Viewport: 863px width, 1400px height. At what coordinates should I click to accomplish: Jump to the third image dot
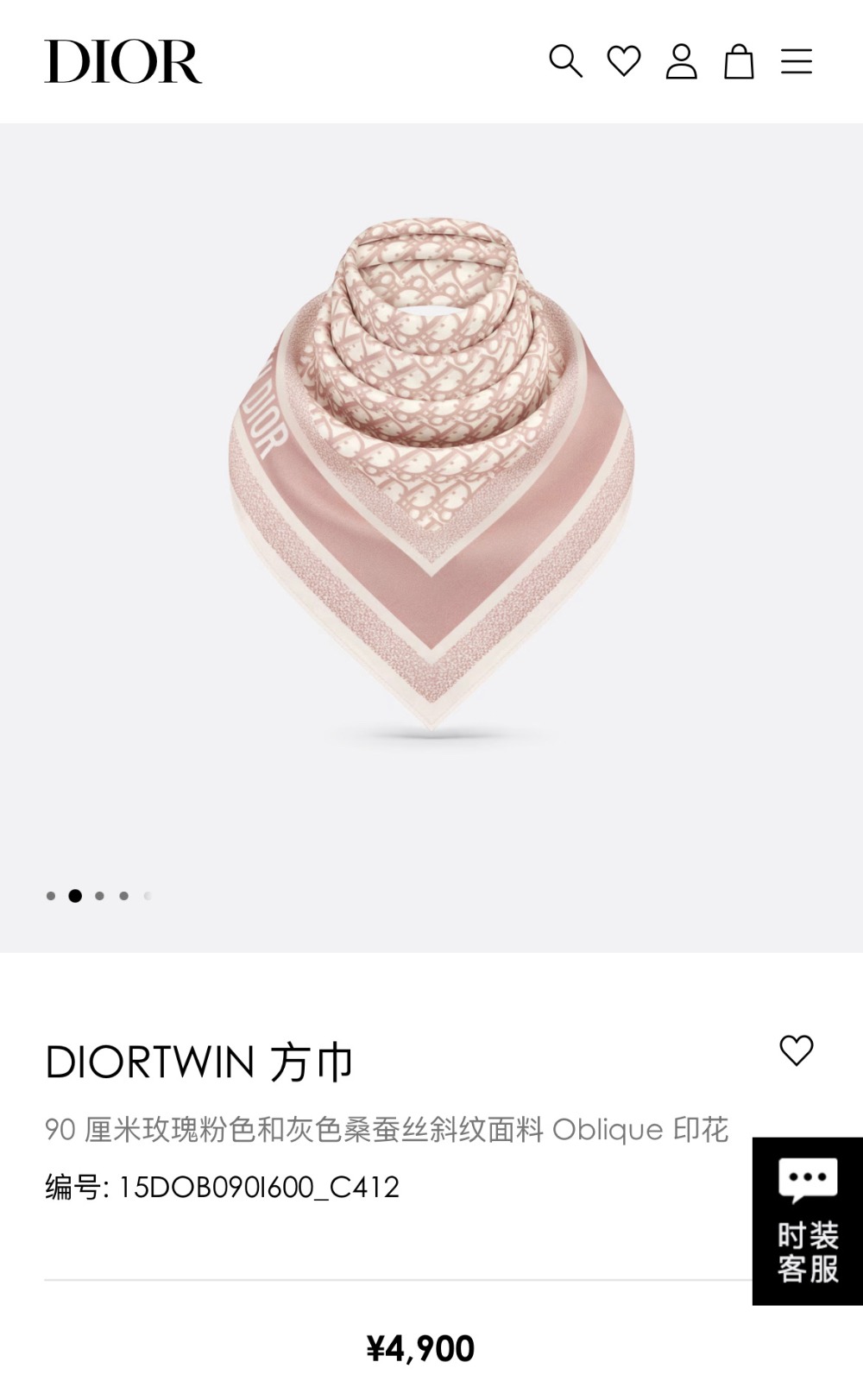100,896
